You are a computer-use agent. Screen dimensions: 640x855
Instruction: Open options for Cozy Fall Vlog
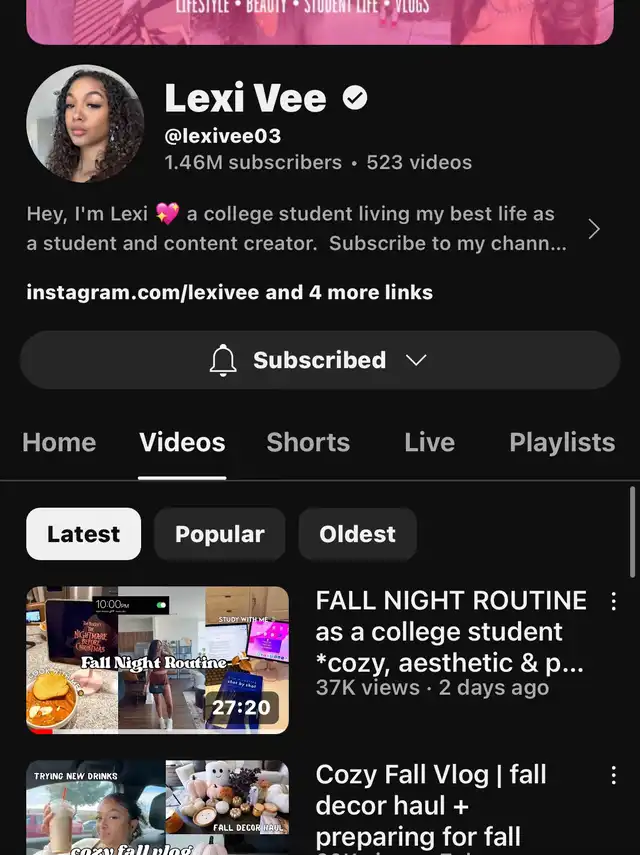coord(613,775)
